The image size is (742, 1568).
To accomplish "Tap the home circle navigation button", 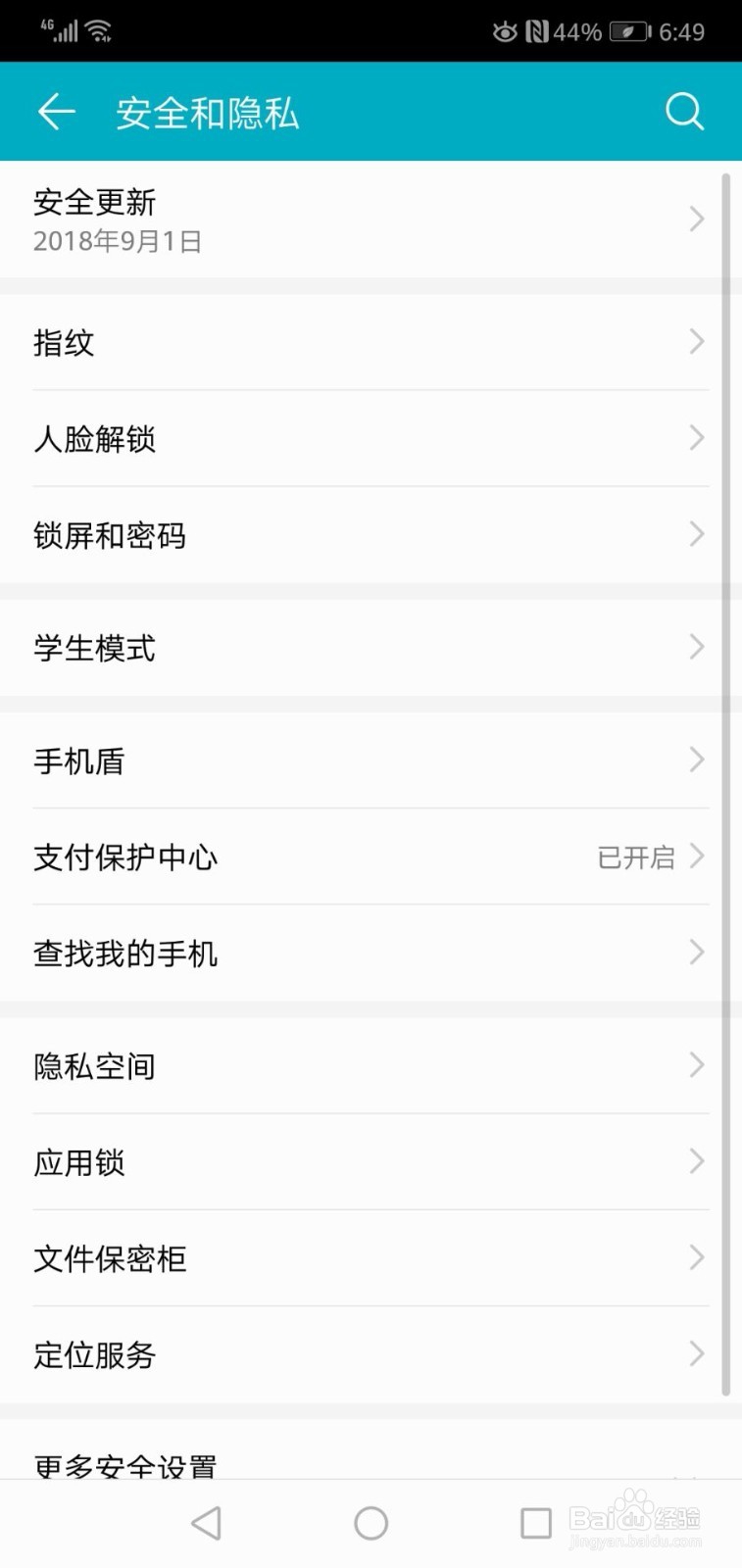I will click(x=370, y=1523).
